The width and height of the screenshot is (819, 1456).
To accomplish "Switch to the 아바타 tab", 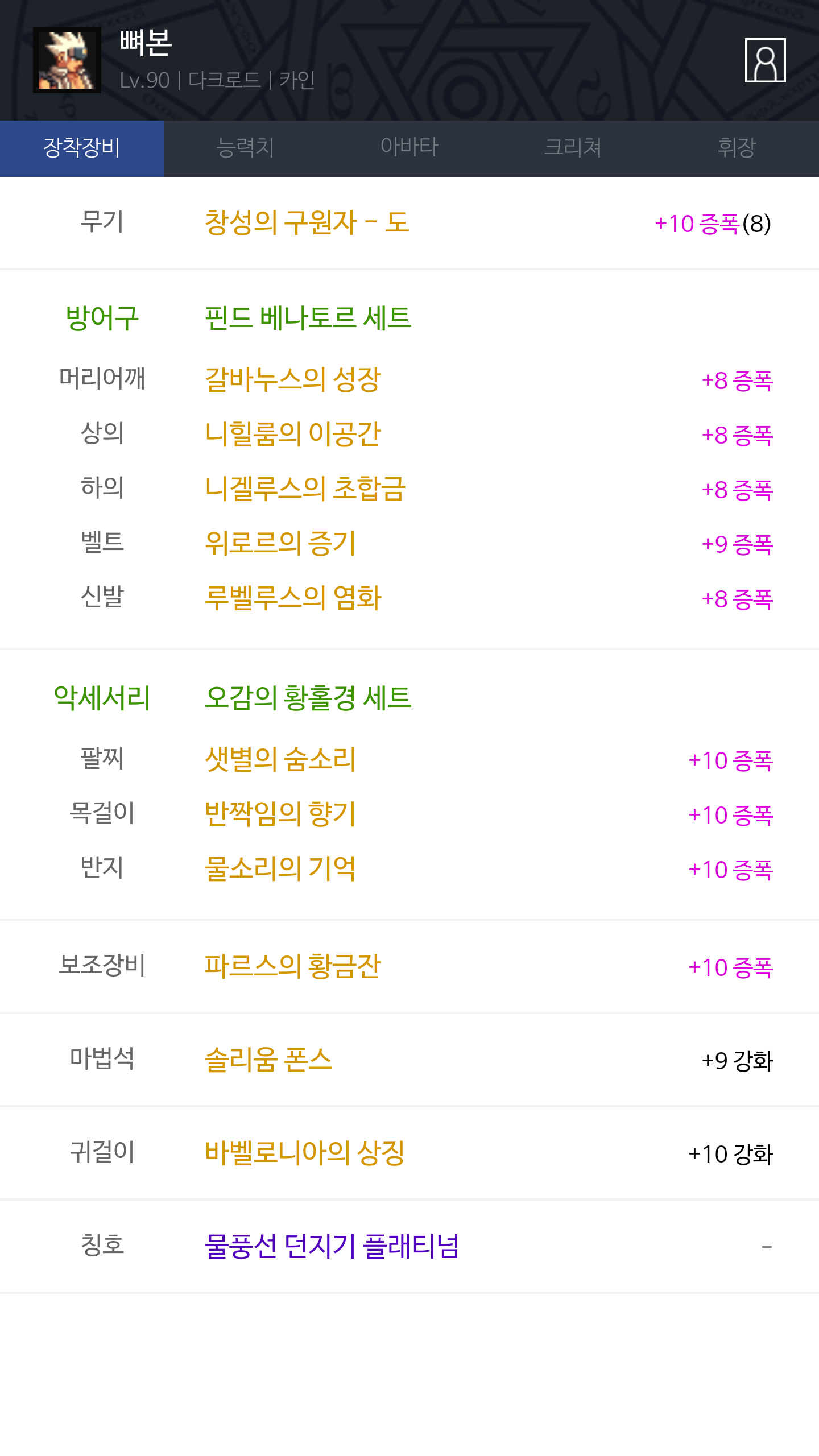I will [409, 148].
